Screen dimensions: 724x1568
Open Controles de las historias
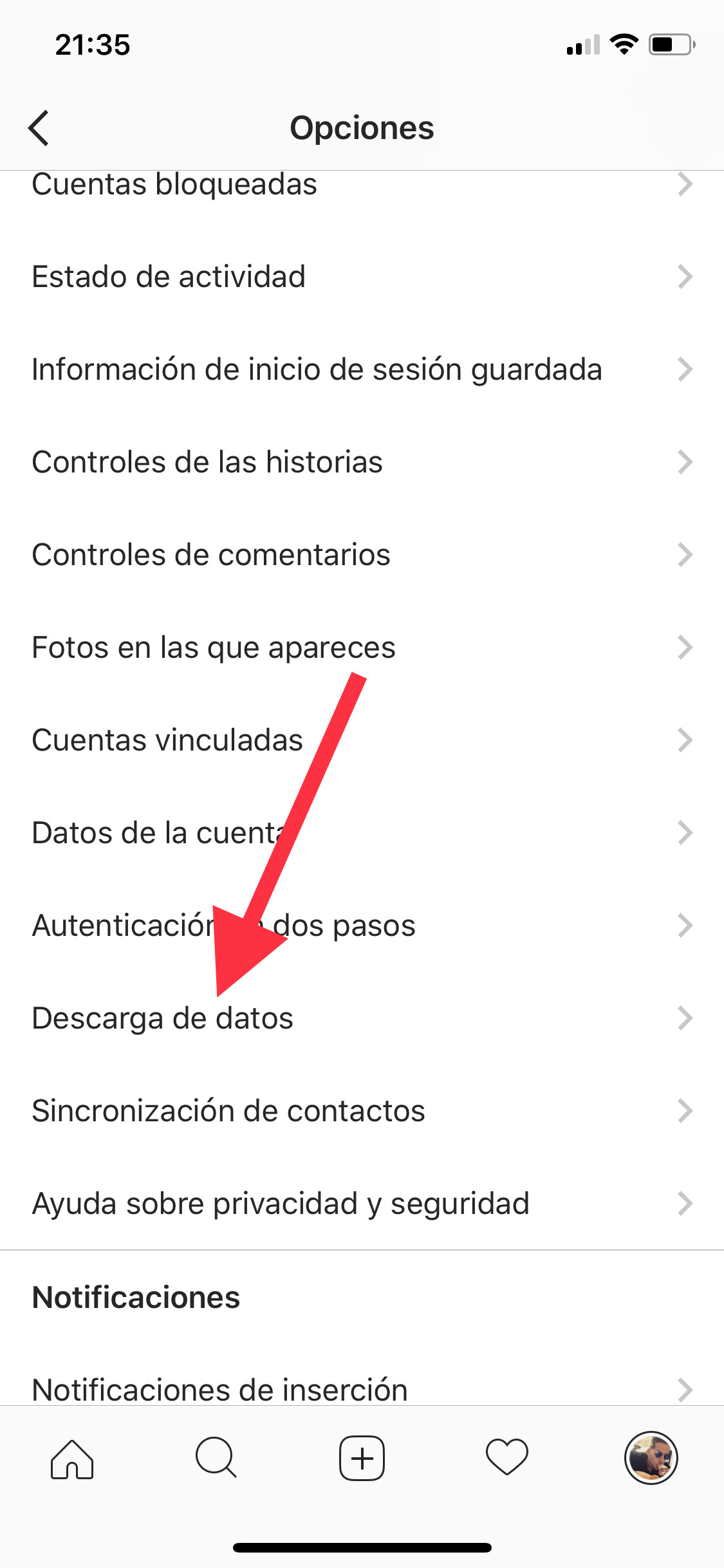pyautogui.click(x=207, y=462)
